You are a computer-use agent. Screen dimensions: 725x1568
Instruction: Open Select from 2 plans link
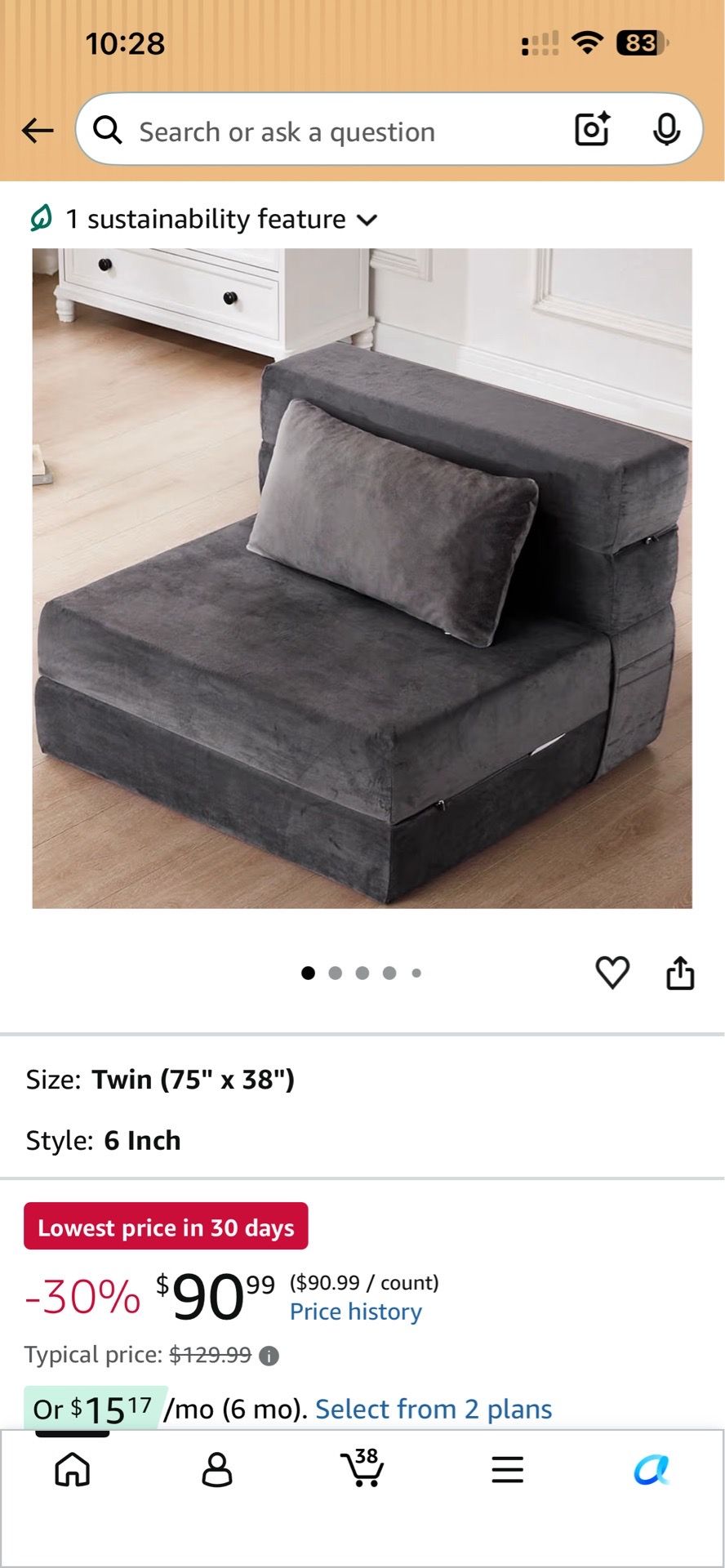tap(434, 1409)
